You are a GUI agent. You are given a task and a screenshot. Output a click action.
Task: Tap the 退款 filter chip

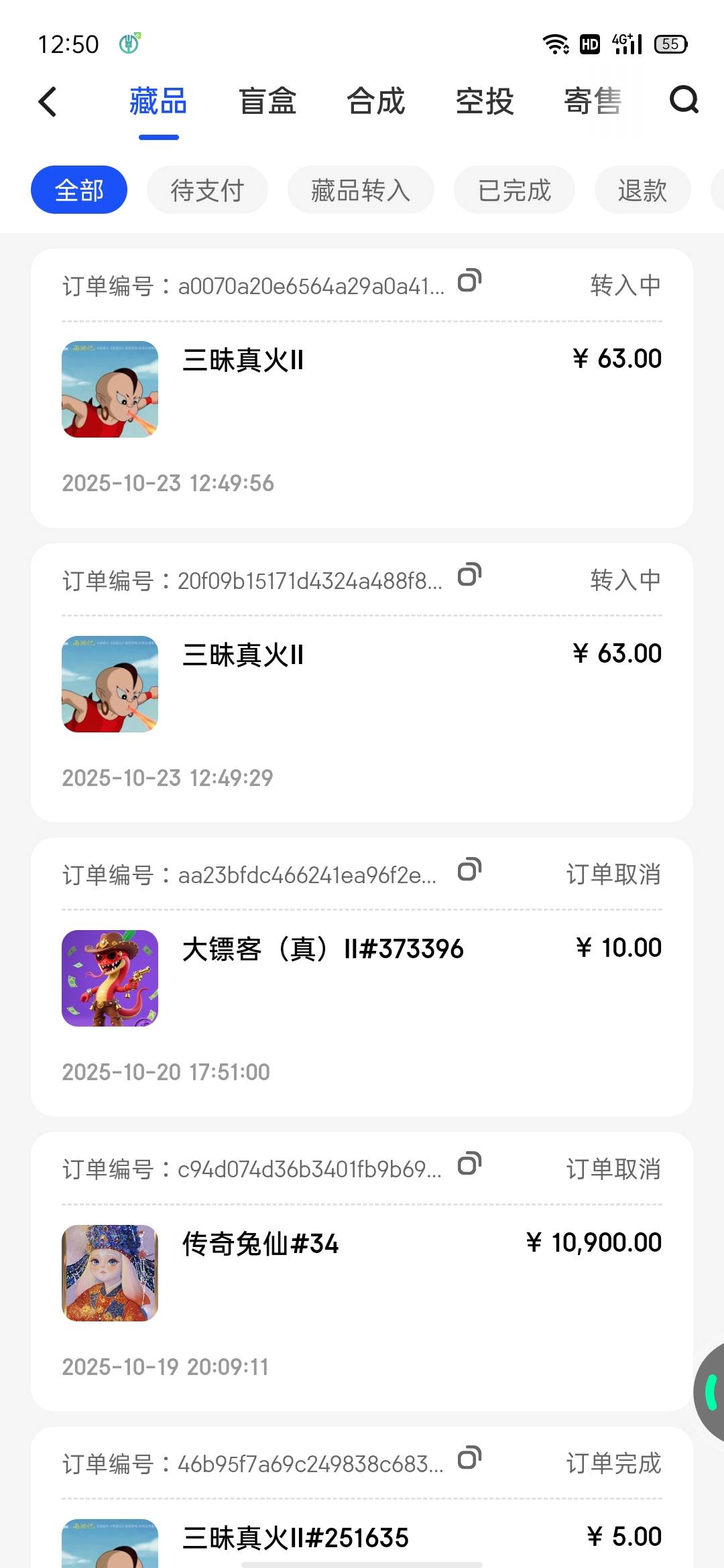pos(642,190)
